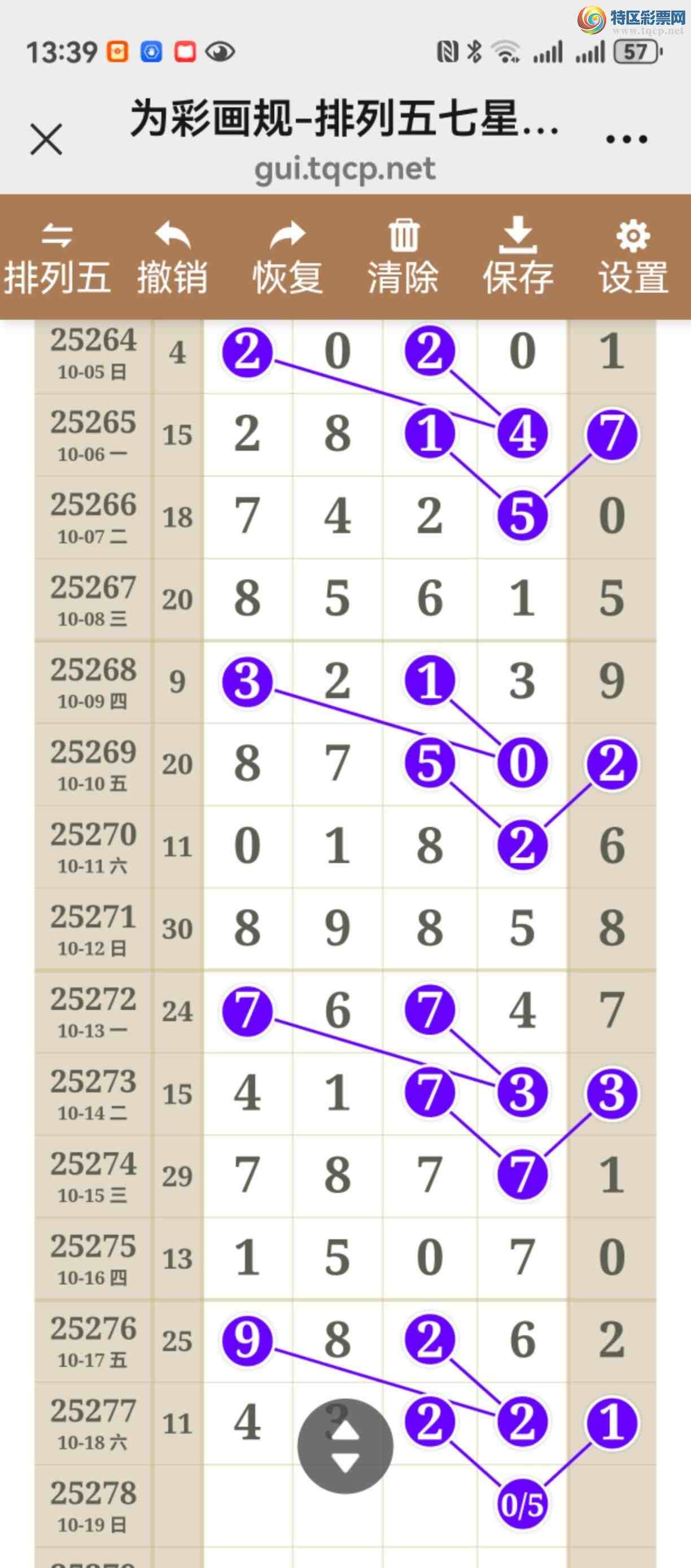Undo the last mark with 撤销
The width and height of the screenshot is (691, 1568).
pyautogui.click(x=173, y=258)
